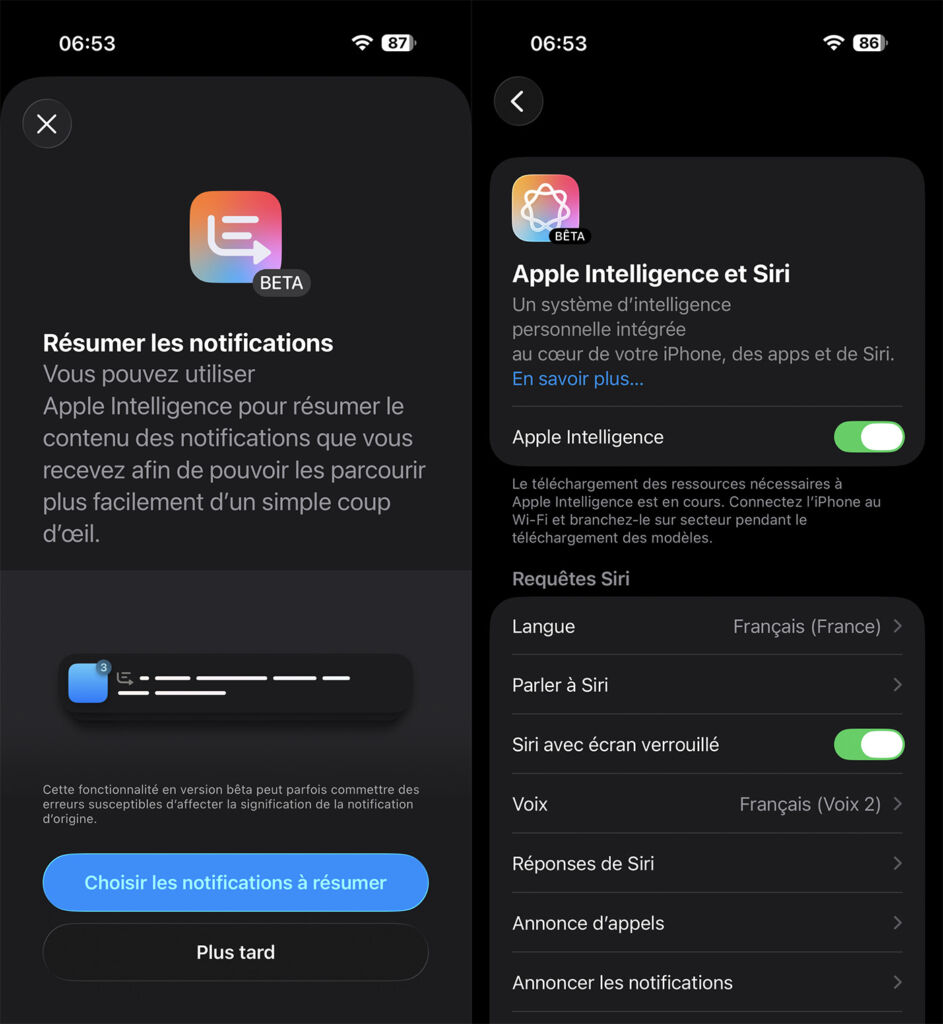The image size is (943, 1024).
Task: Open Réponses de Siri
Action: click(x=706, y=863)
